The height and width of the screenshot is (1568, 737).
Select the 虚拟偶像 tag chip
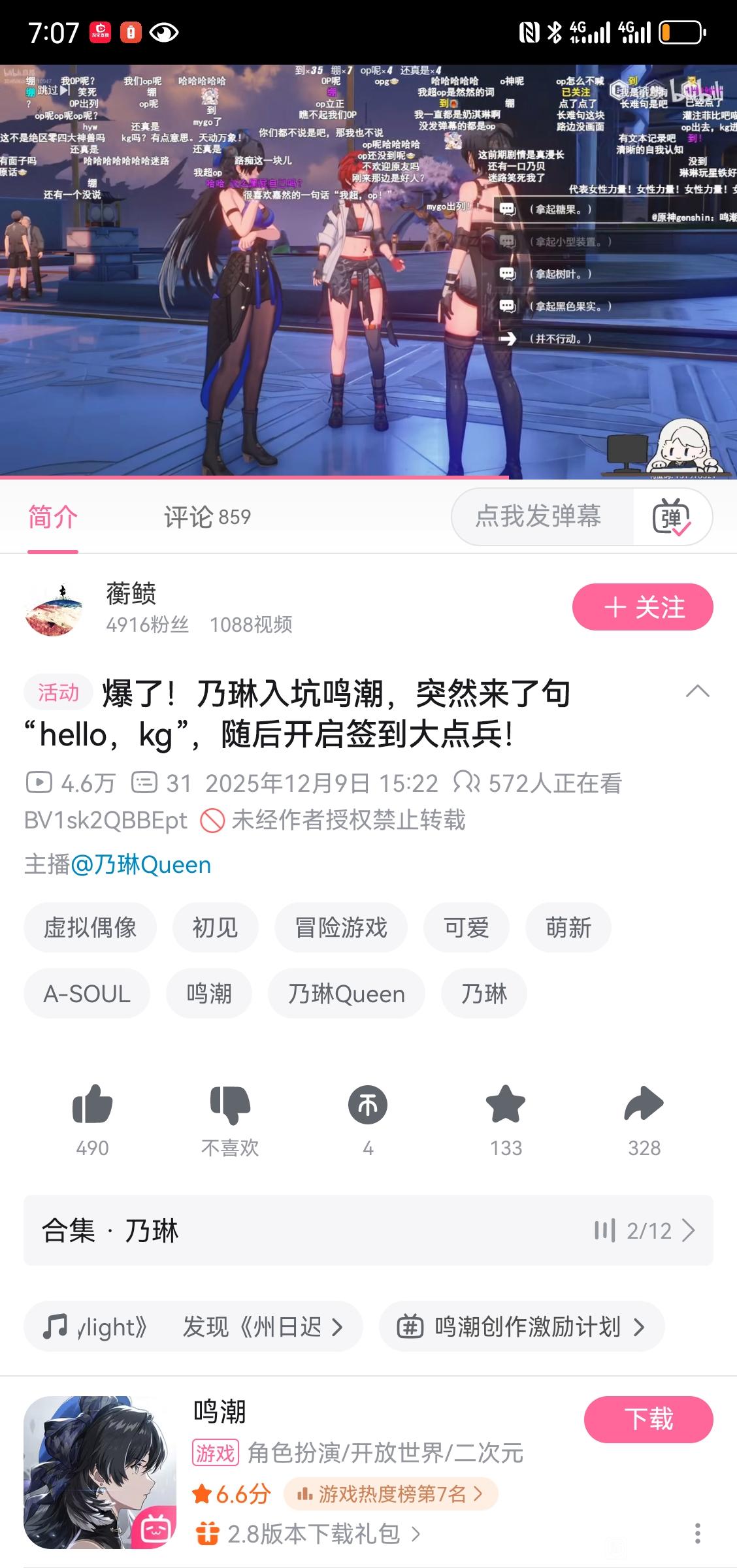90,928
